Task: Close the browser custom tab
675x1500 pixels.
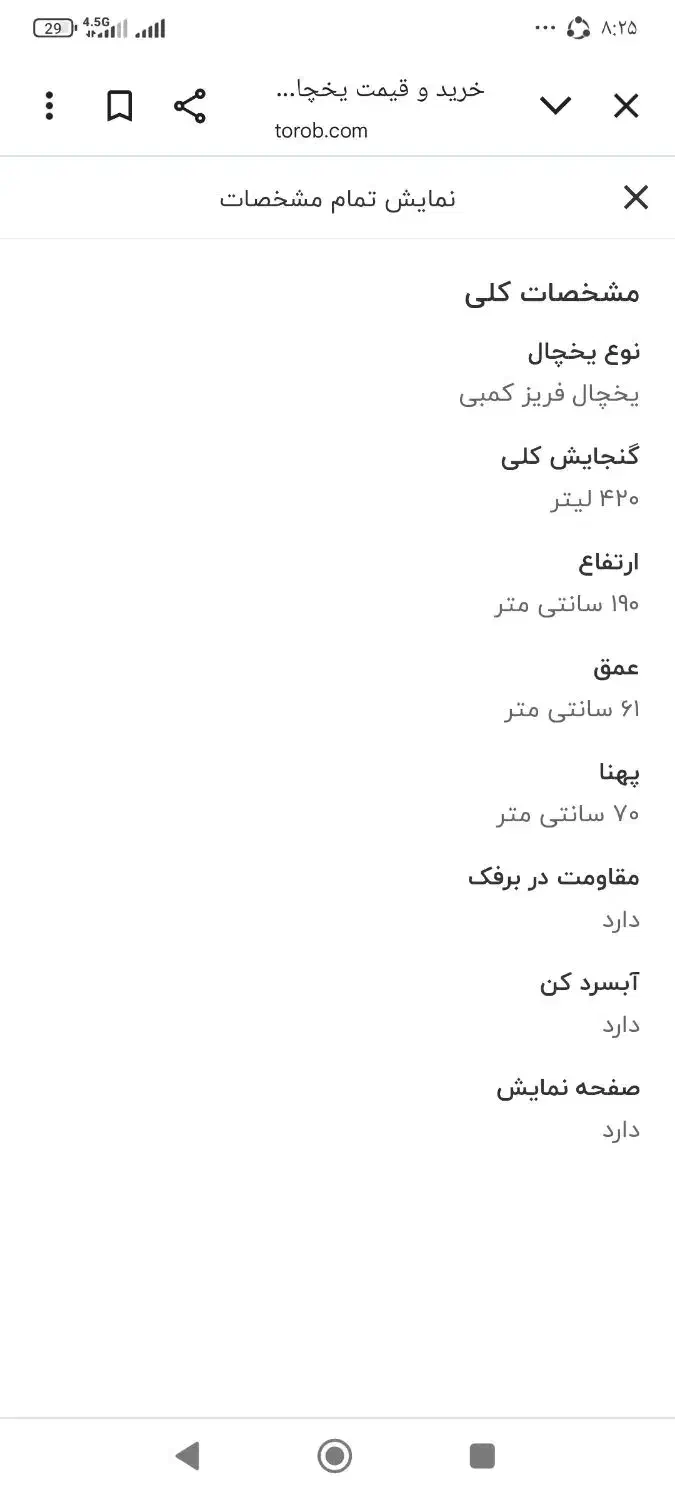Action: coord(625,106)
